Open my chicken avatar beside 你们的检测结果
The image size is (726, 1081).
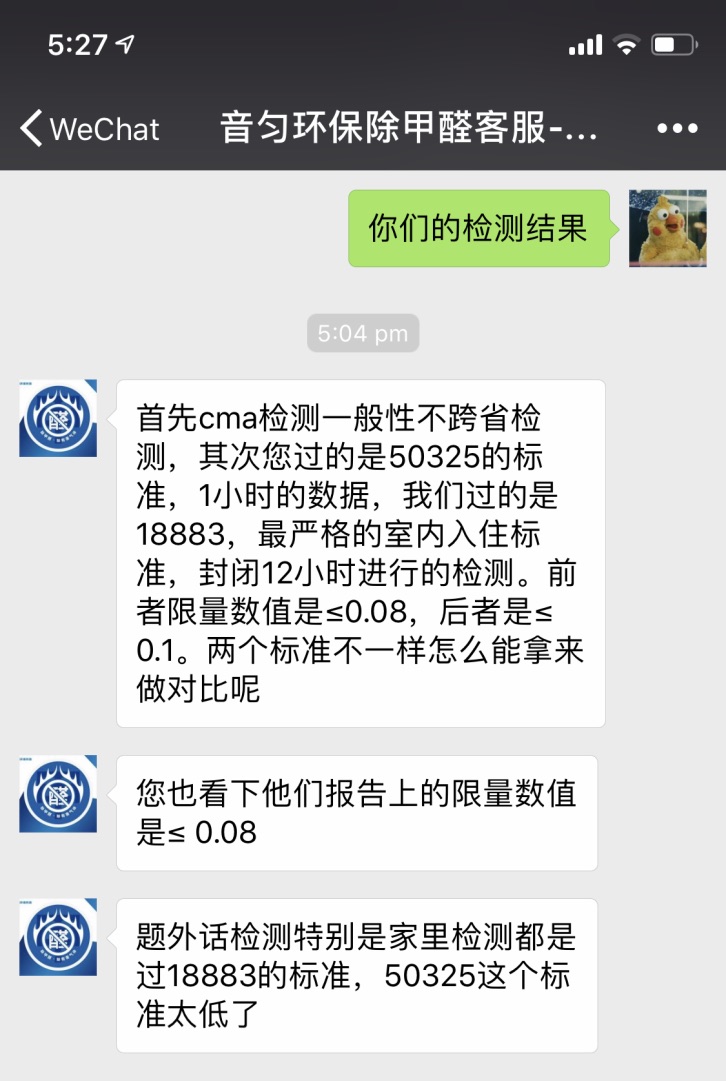(x=667, y=228)
